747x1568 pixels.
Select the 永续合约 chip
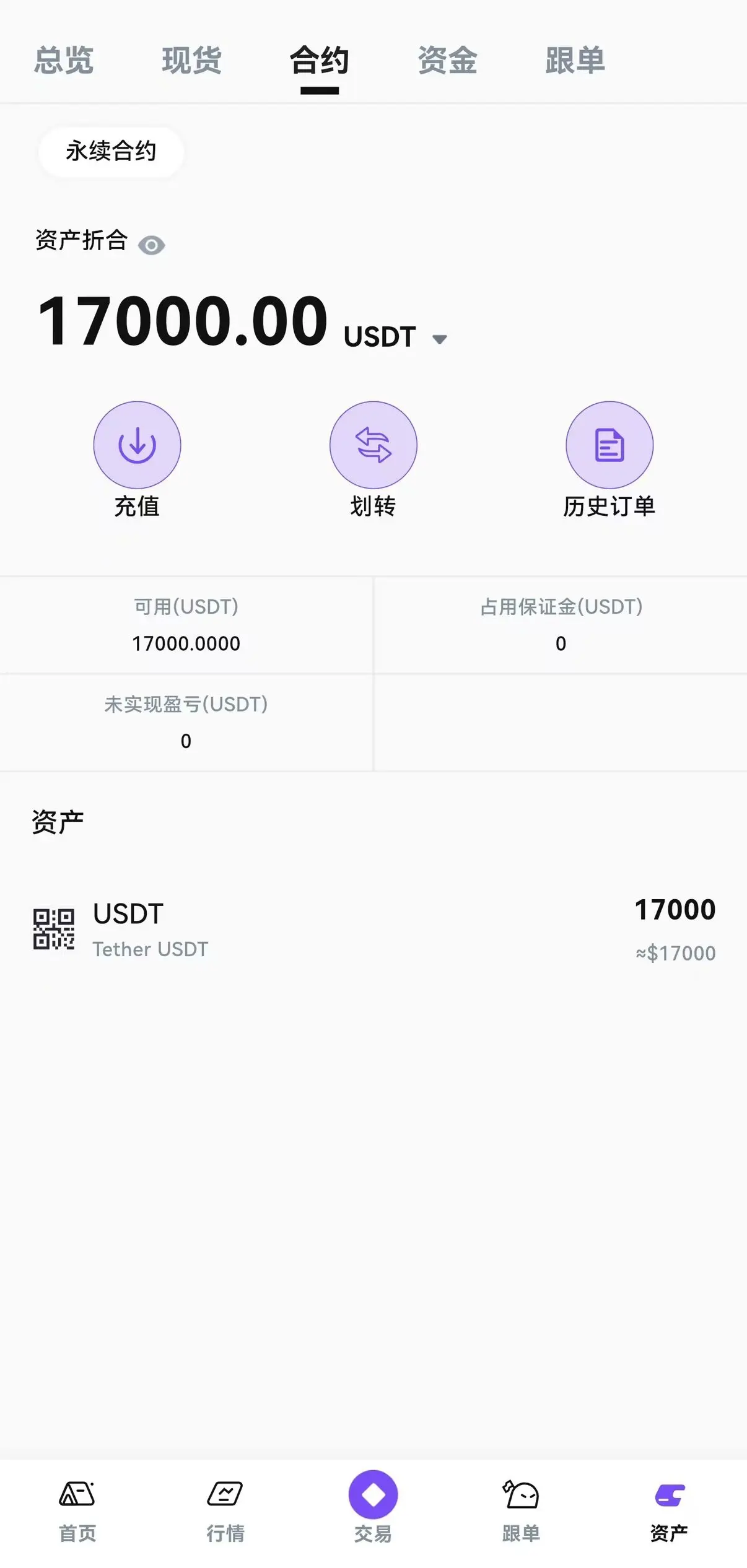(x=111, y=152)
